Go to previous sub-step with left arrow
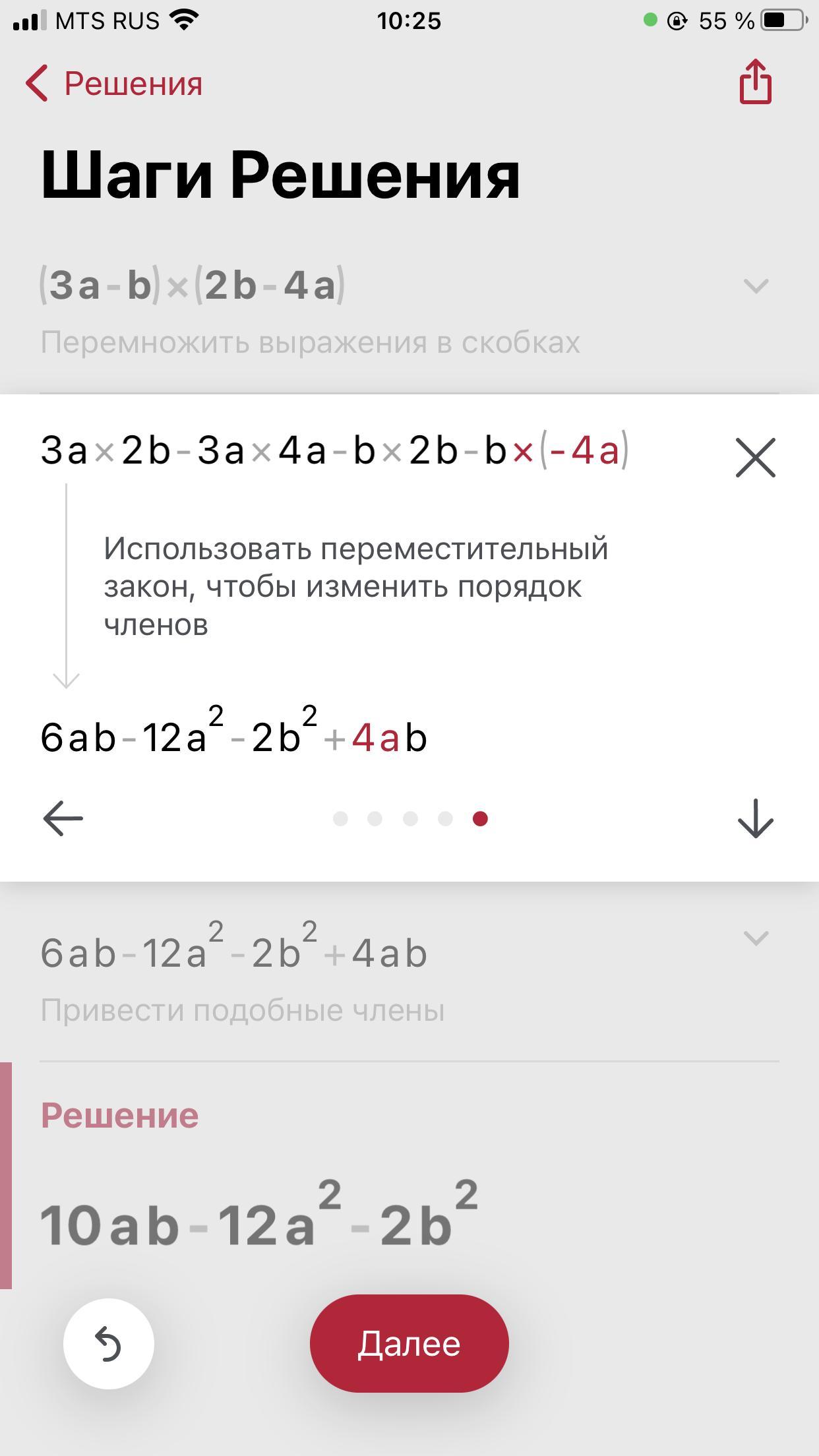 click(x=63, y=818)
